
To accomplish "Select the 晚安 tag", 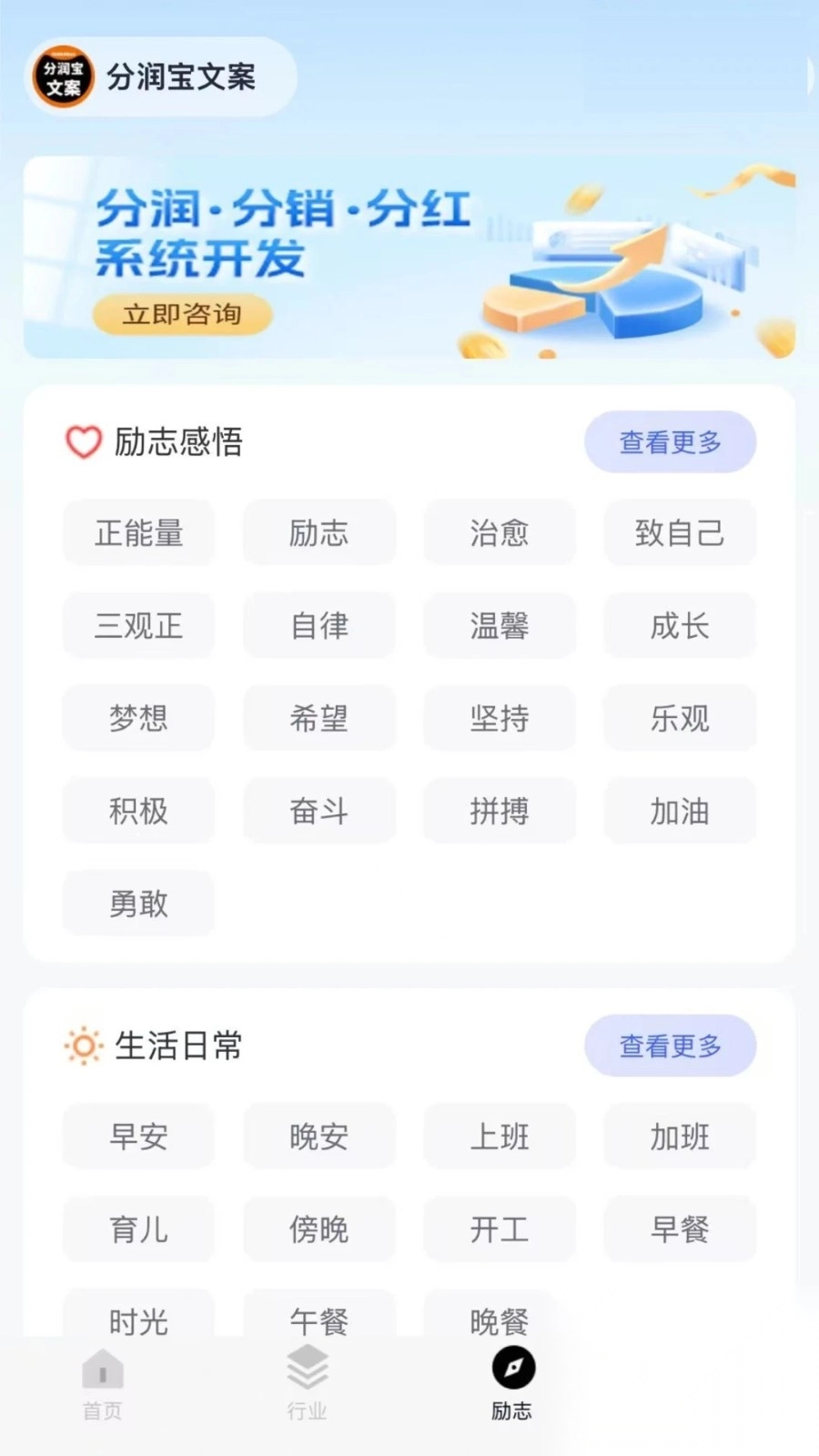I will pos(319,1137).
